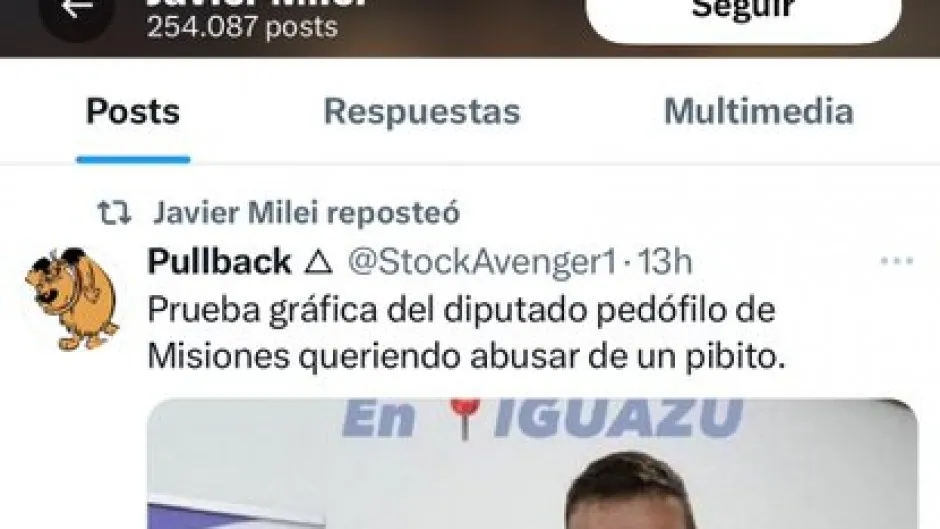Switch to the Respuestas tab
This screenshot has height=529, width=940.
[x=421, y=111]
